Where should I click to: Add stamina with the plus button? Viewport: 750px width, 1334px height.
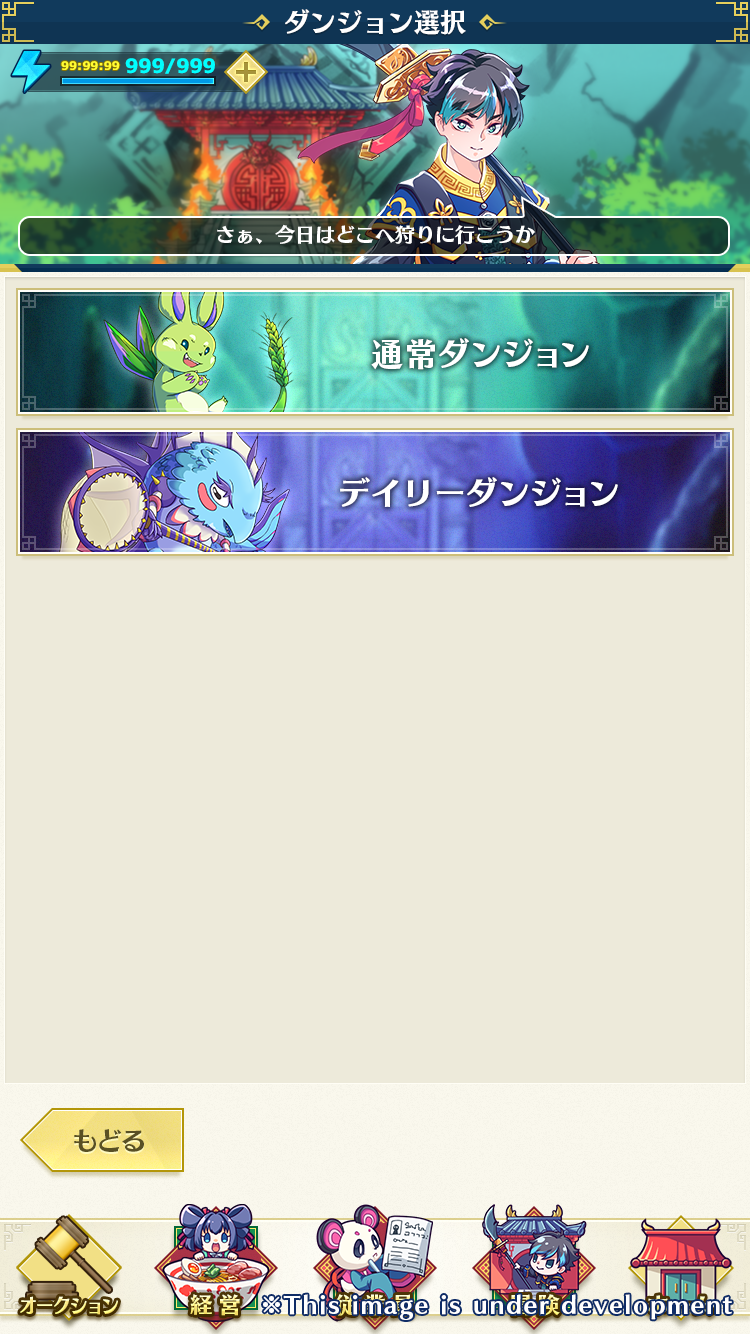(245, 72)
